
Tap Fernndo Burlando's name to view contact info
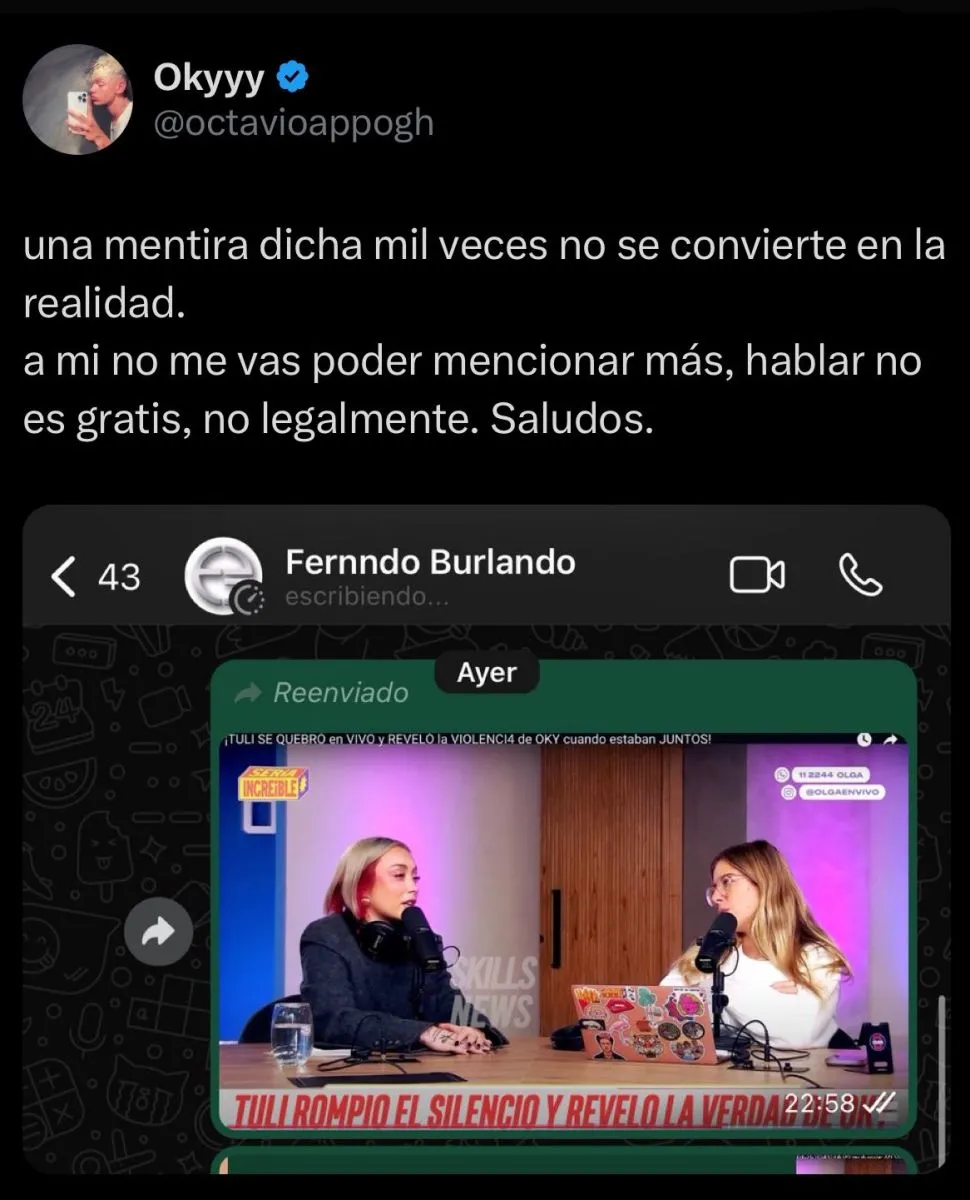[x=431, y=561]
